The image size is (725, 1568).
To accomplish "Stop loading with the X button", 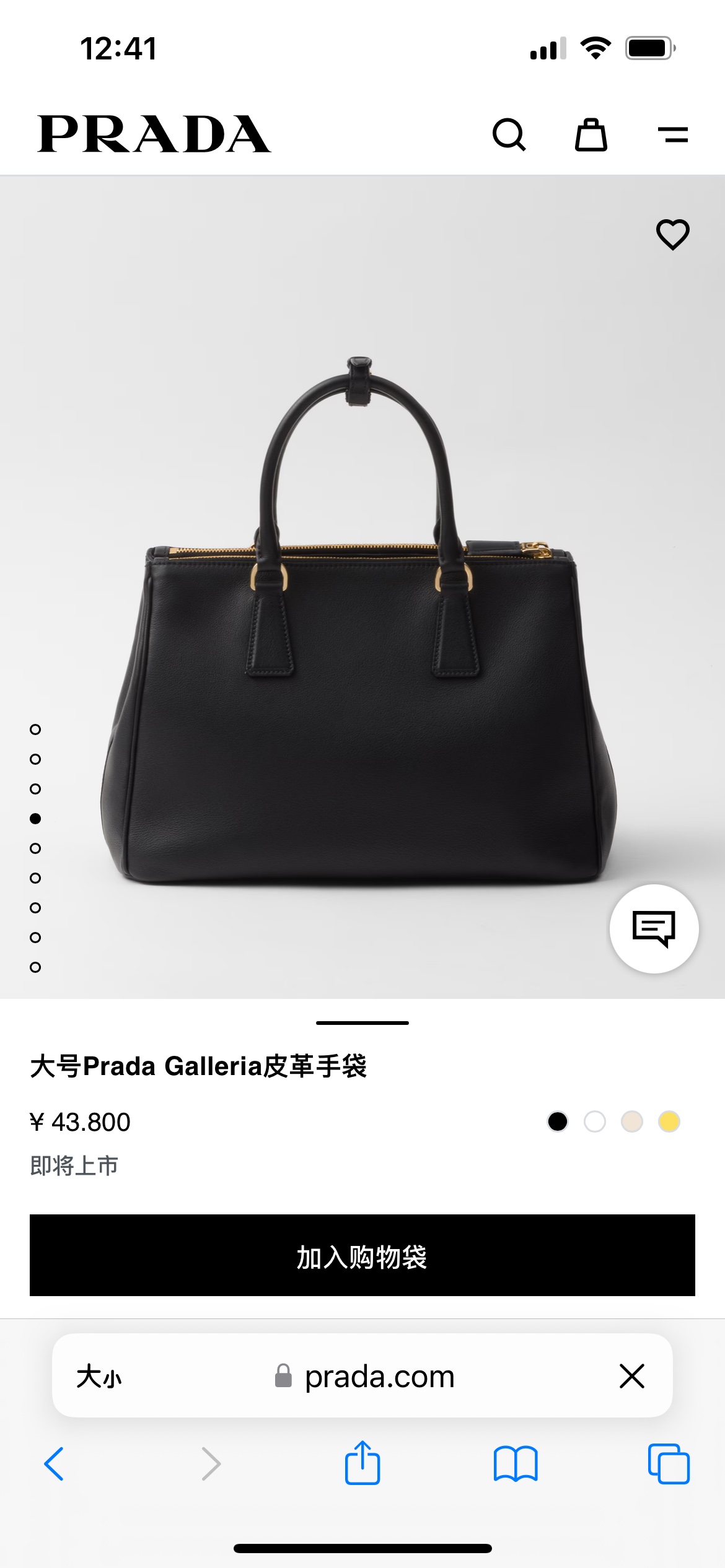I will (632, 1377).
